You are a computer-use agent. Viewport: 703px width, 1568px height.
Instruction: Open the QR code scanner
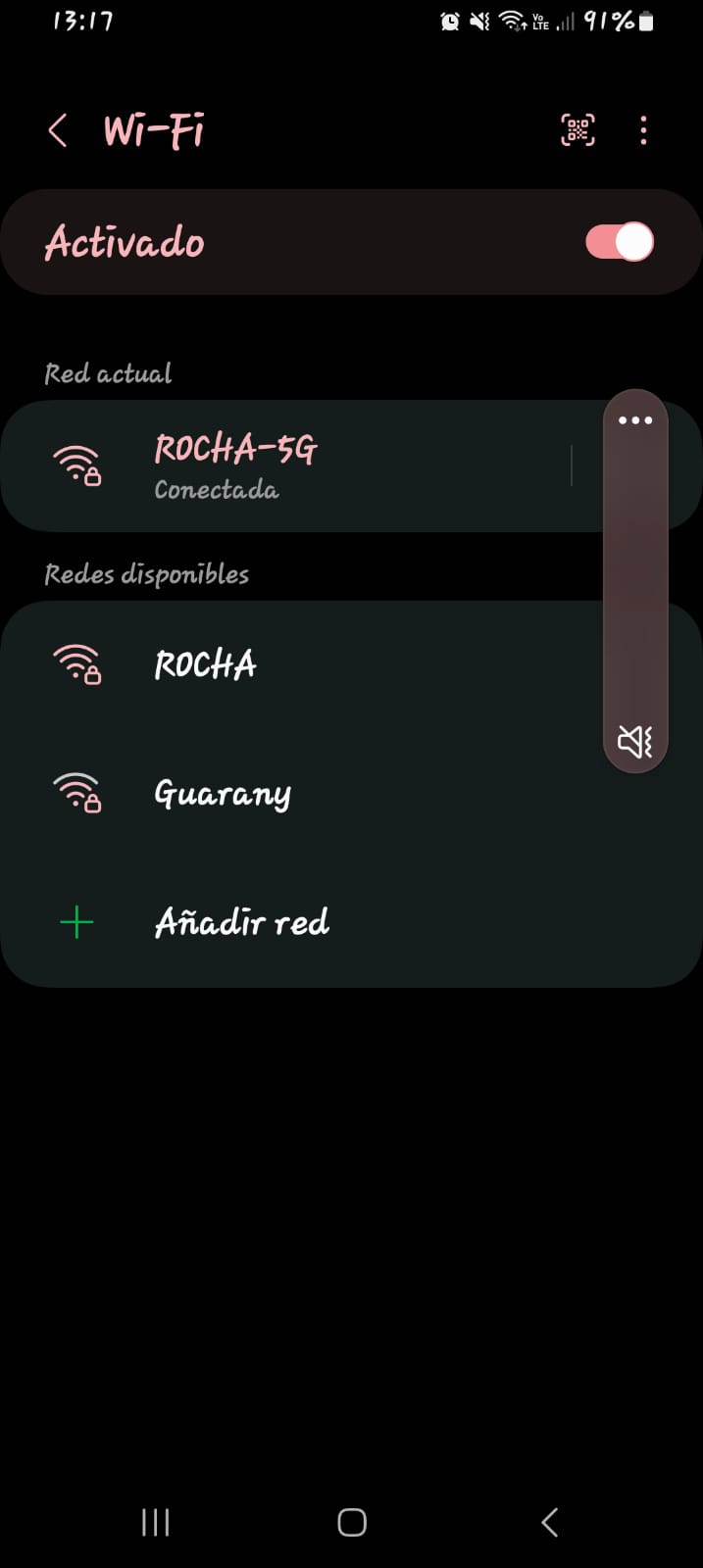pyautogui.click(x=577, y=130)
